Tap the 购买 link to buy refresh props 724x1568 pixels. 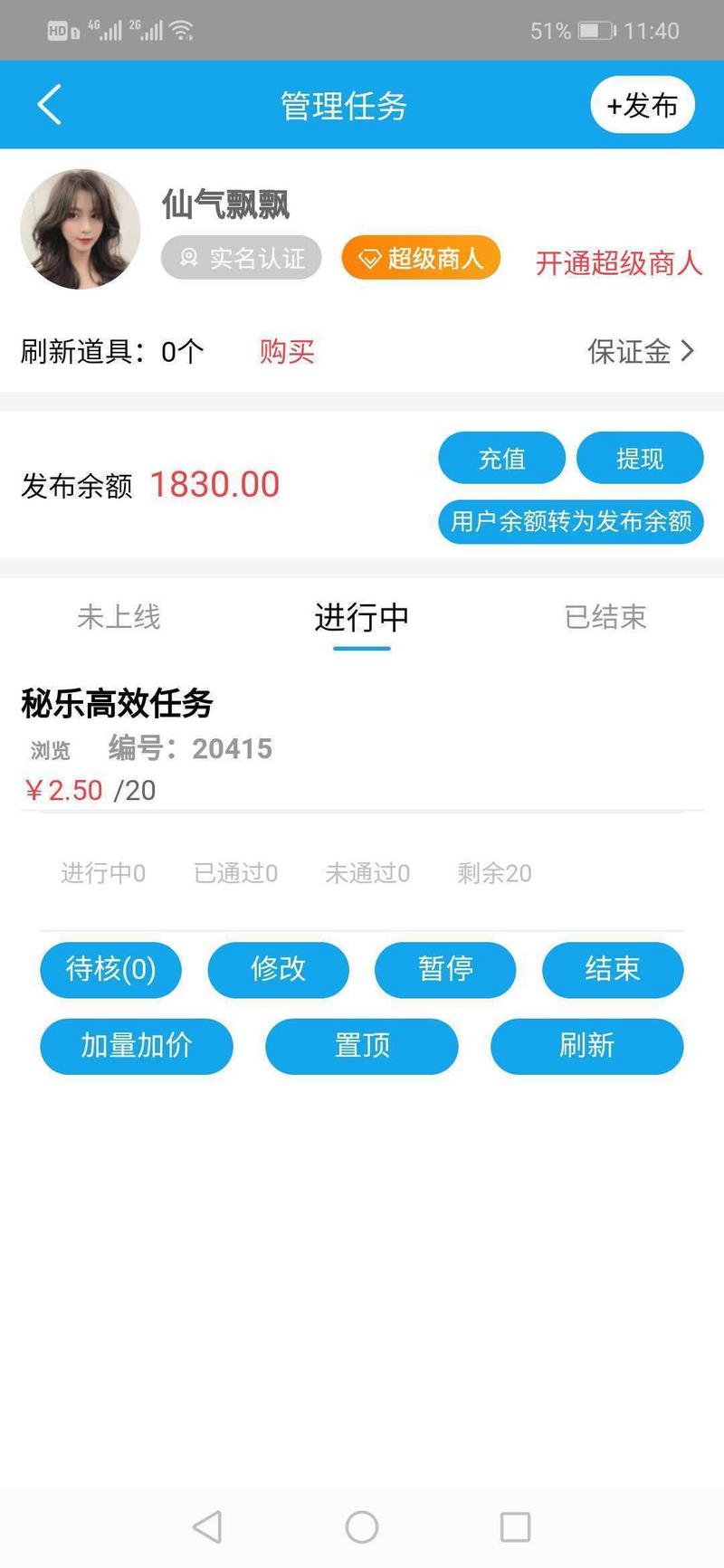click(285, 351)
